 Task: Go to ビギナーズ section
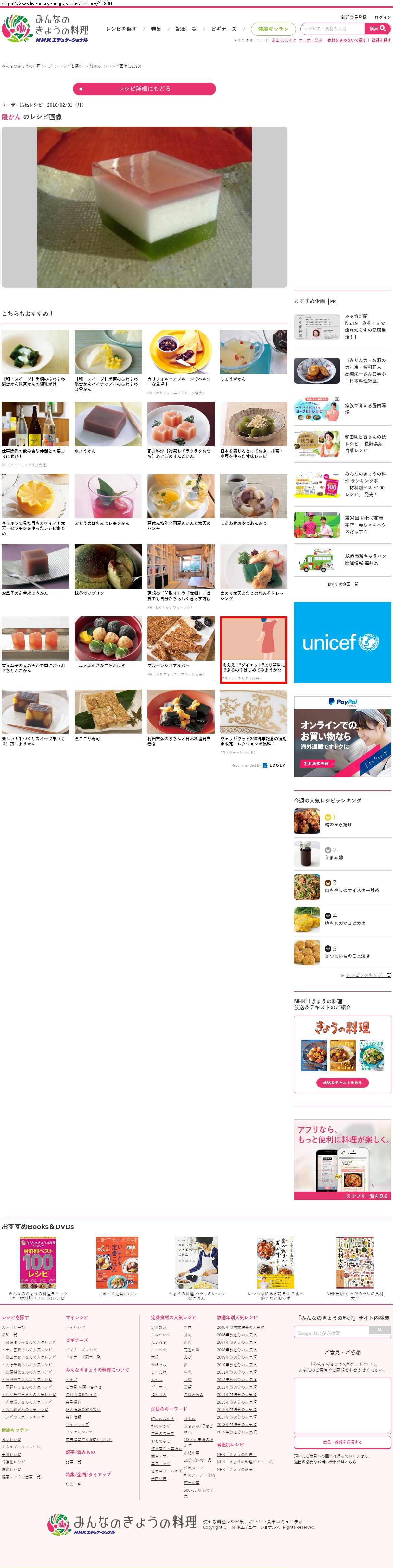tap(223, 29)
